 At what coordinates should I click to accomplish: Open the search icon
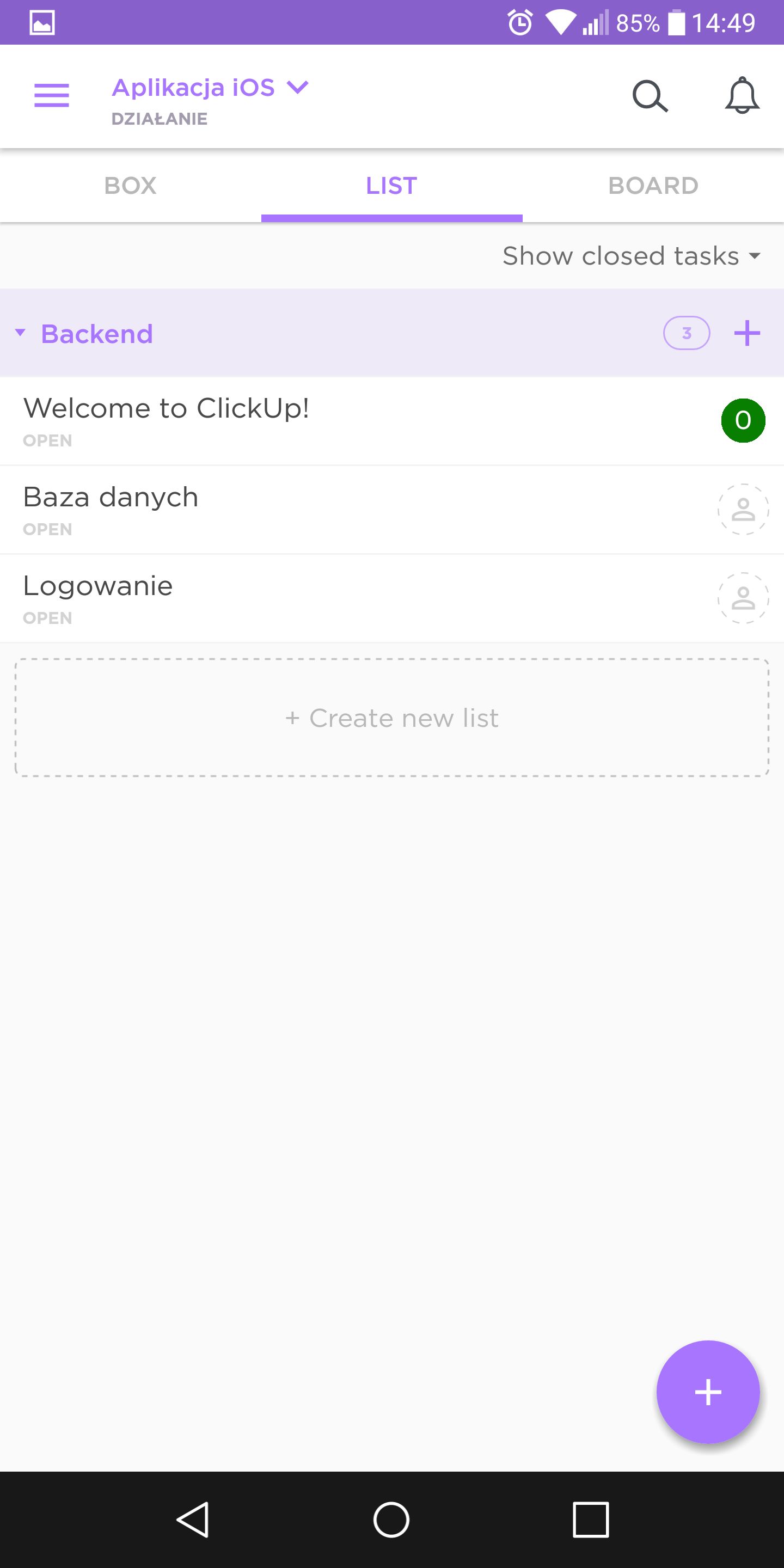tap(650, 96)
